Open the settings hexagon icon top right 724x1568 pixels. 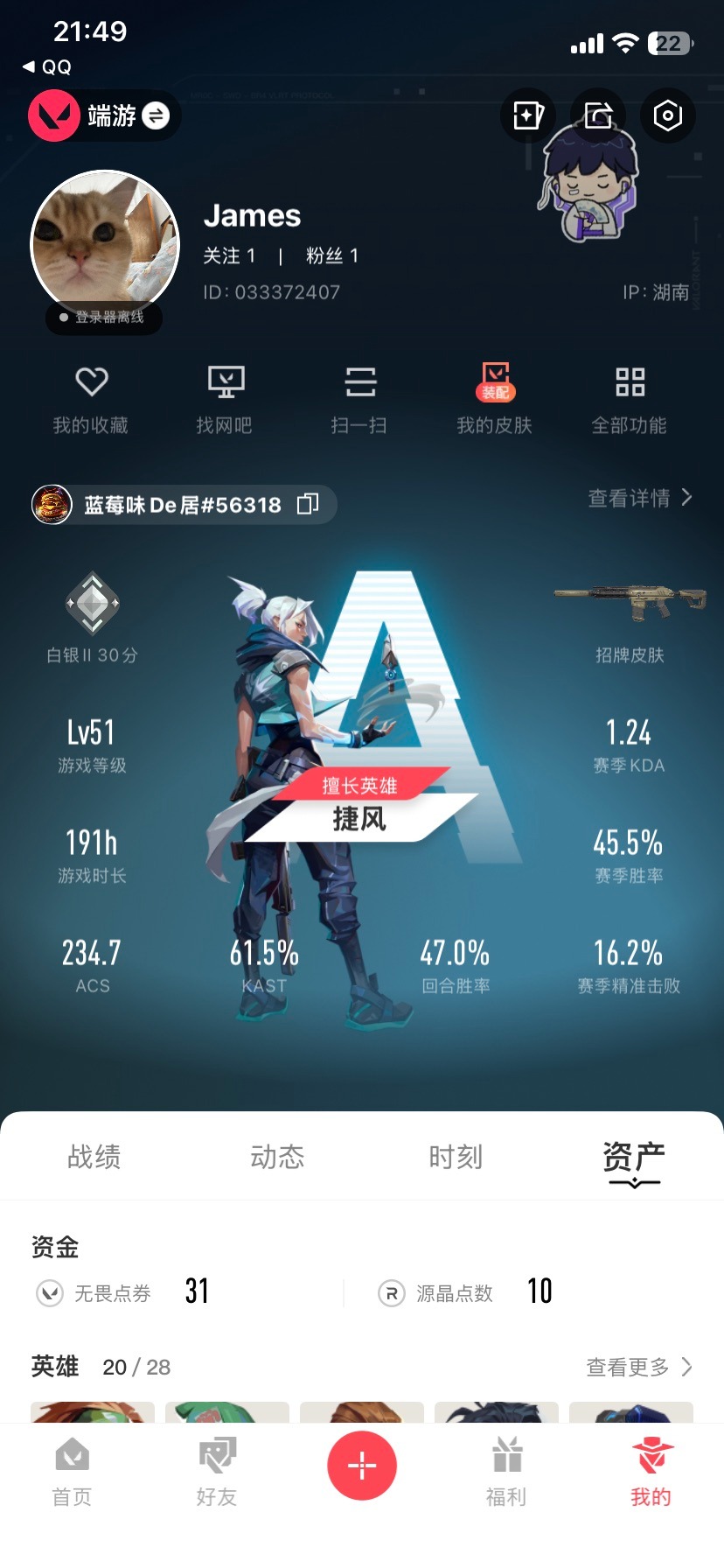point(667,115)
